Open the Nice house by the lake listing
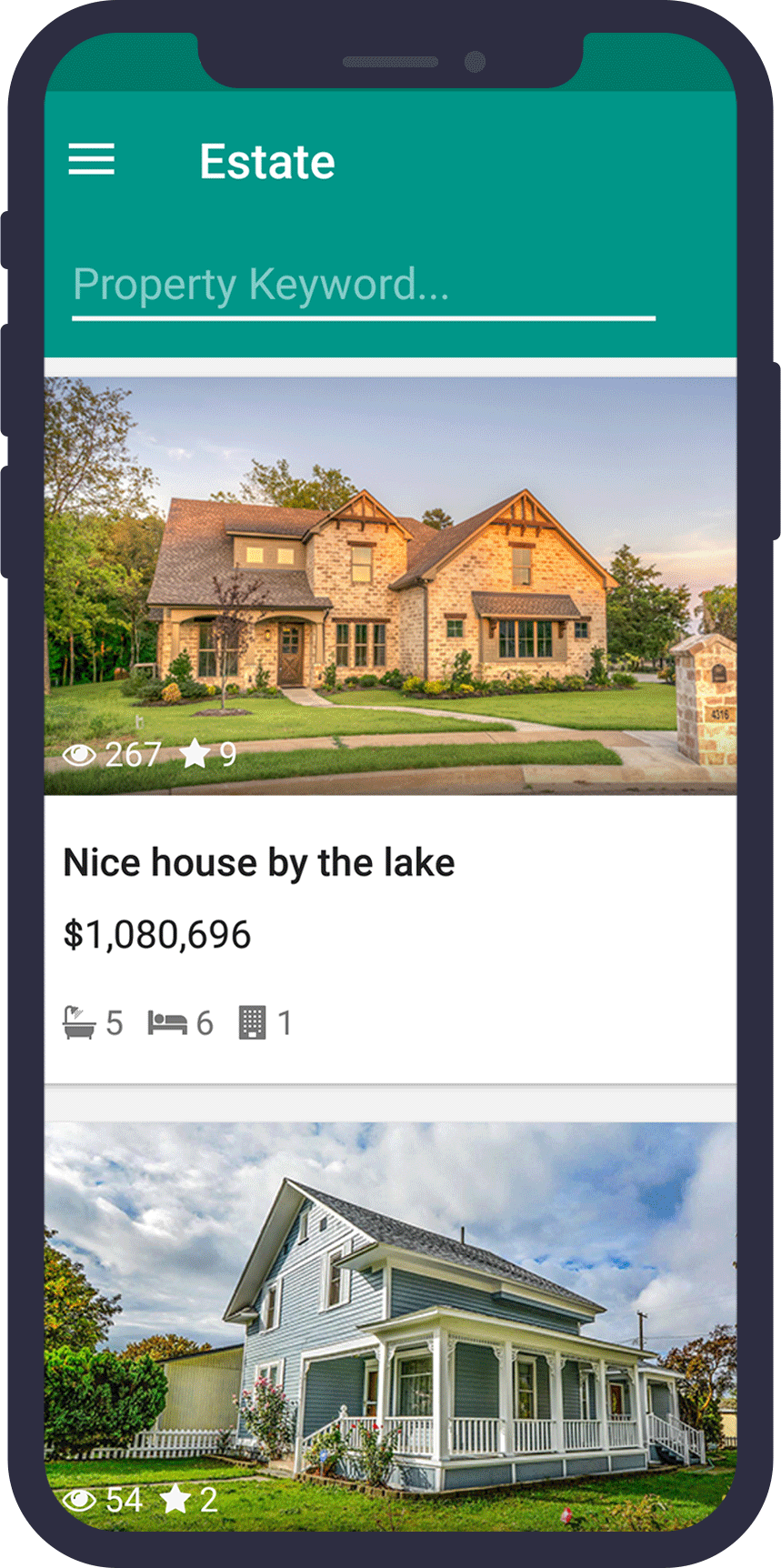781x1568 pixels. (259, 862)
